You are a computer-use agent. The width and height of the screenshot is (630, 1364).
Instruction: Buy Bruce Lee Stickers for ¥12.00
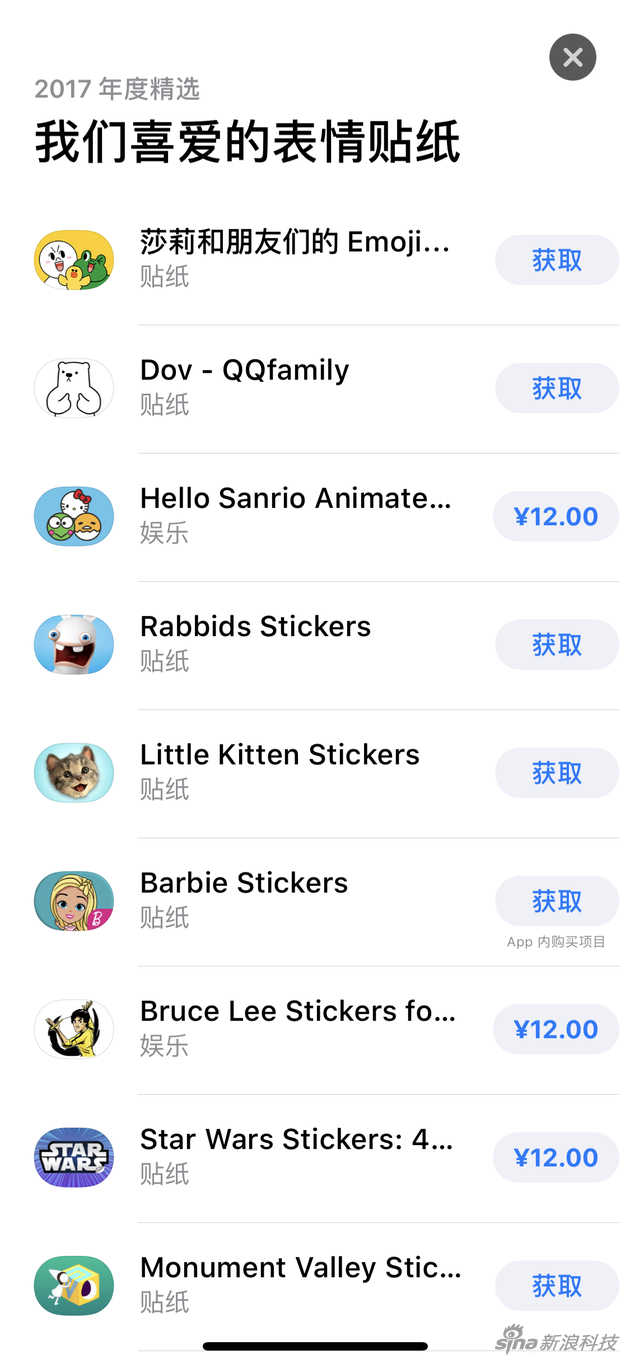(556, 1029)
